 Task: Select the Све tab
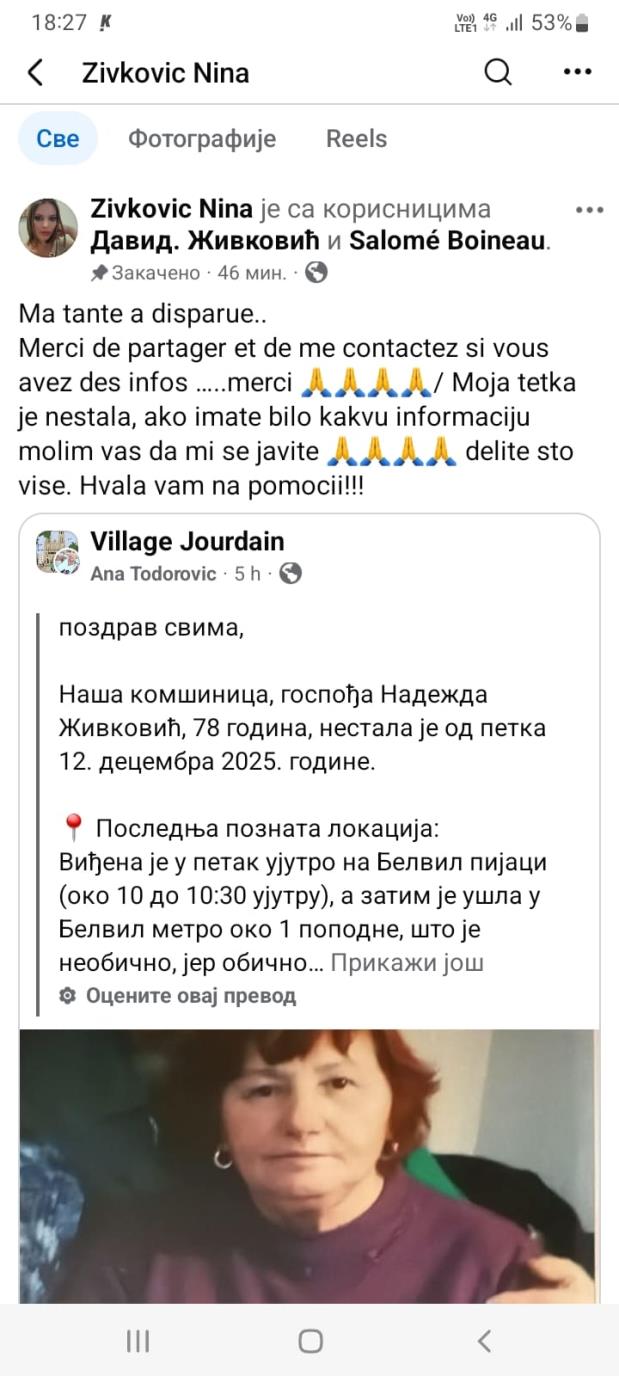(x=58, y=139)
